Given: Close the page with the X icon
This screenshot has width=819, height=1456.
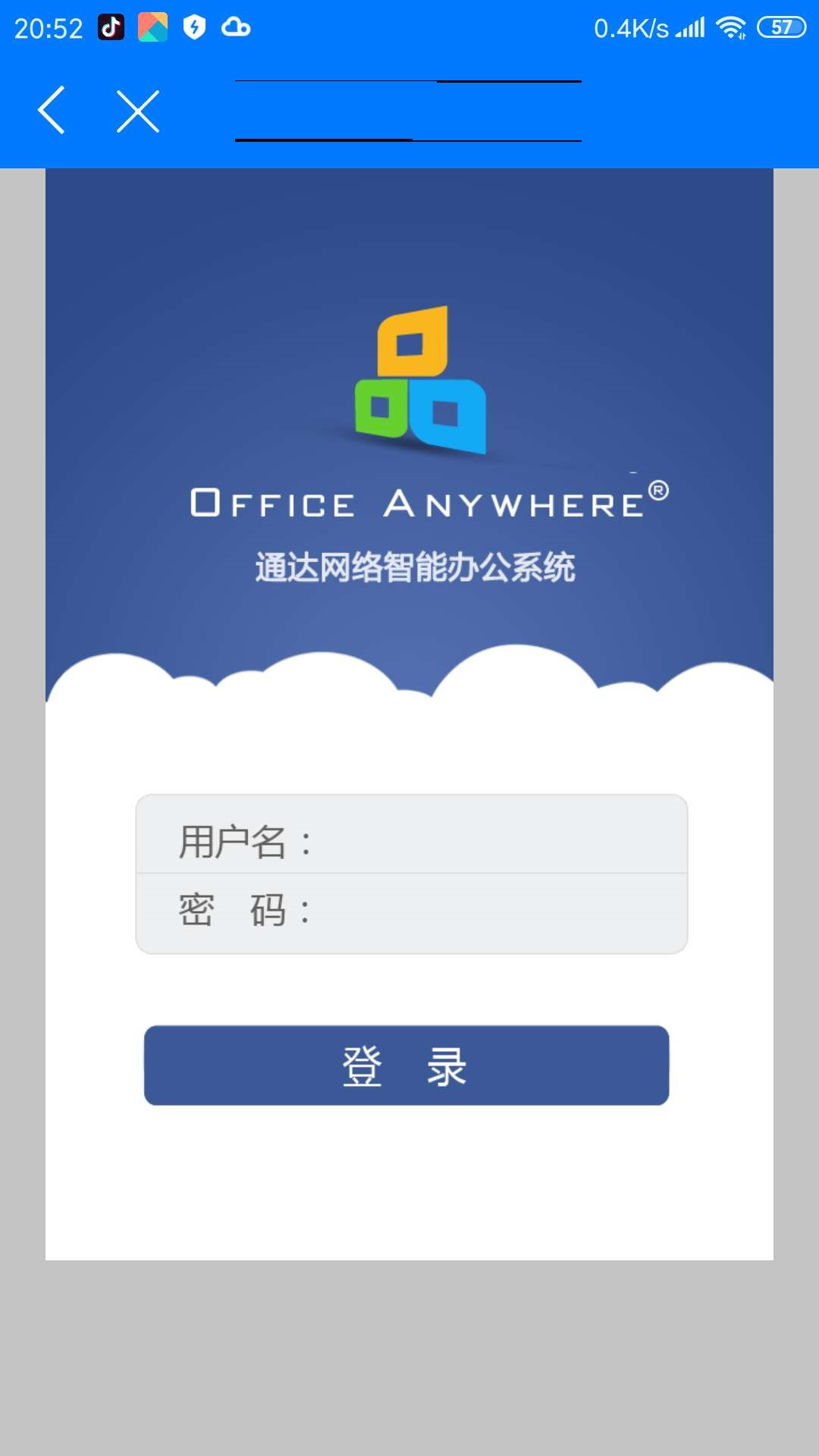Looking at the screenshot, I should coord(138,111).
